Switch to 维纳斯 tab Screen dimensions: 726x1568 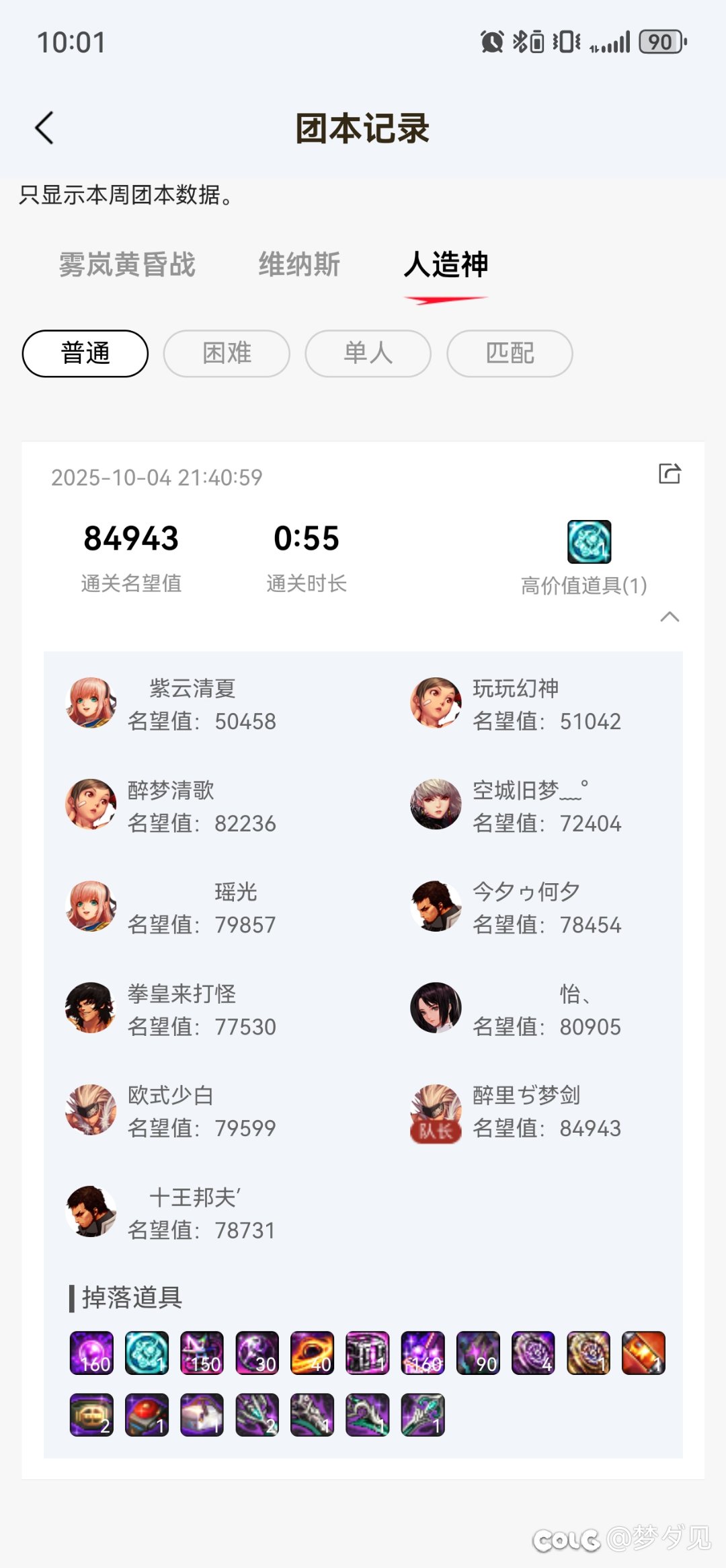coord(299,264)
